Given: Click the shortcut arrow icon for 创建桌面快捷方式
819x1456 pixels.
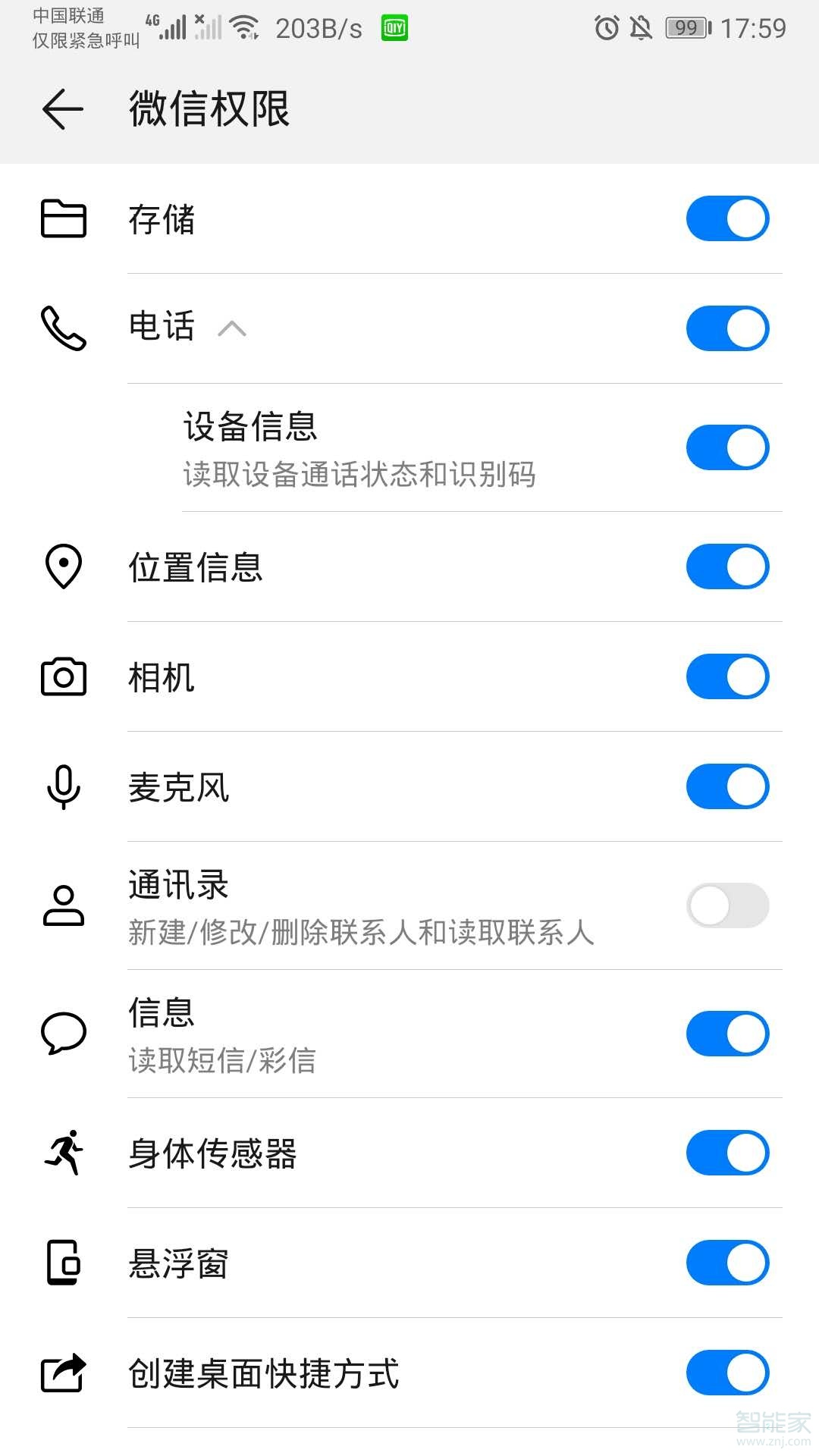Looking at the screenshot, I should coord(64,1373).
